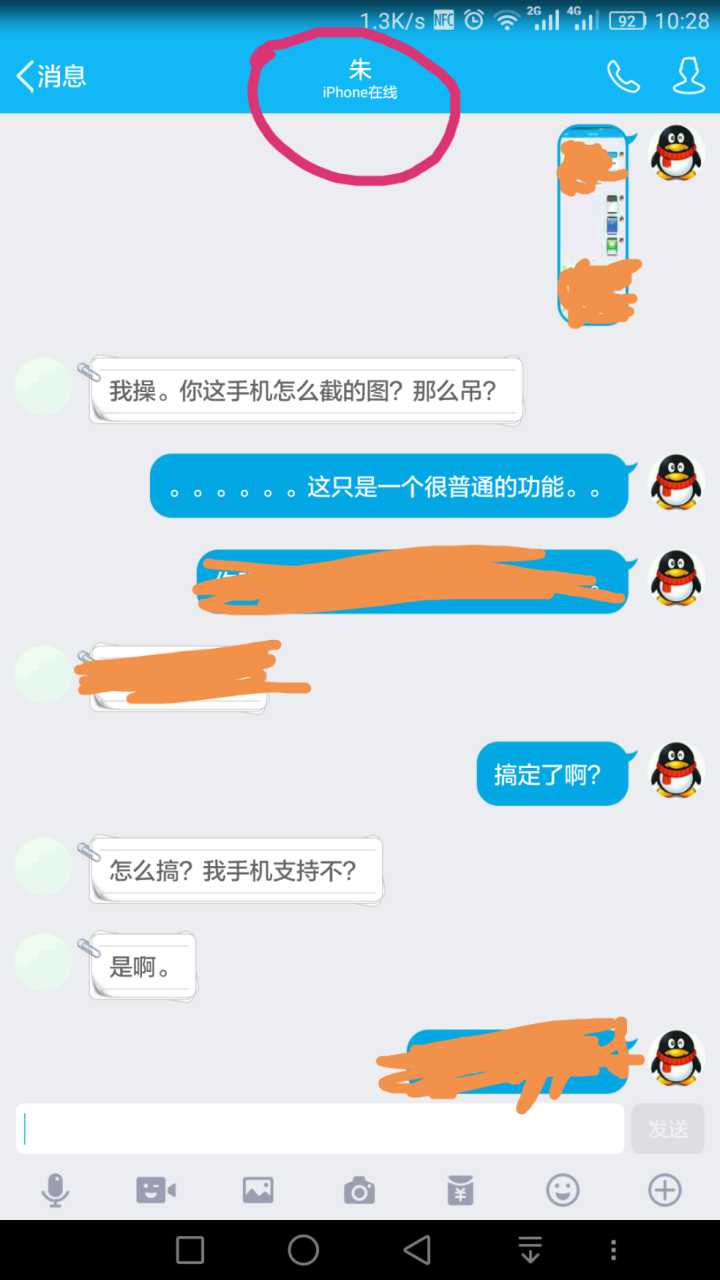720x1280 pixels.
Task: Open recent apps from the navigation bar
Action: 190,1250
